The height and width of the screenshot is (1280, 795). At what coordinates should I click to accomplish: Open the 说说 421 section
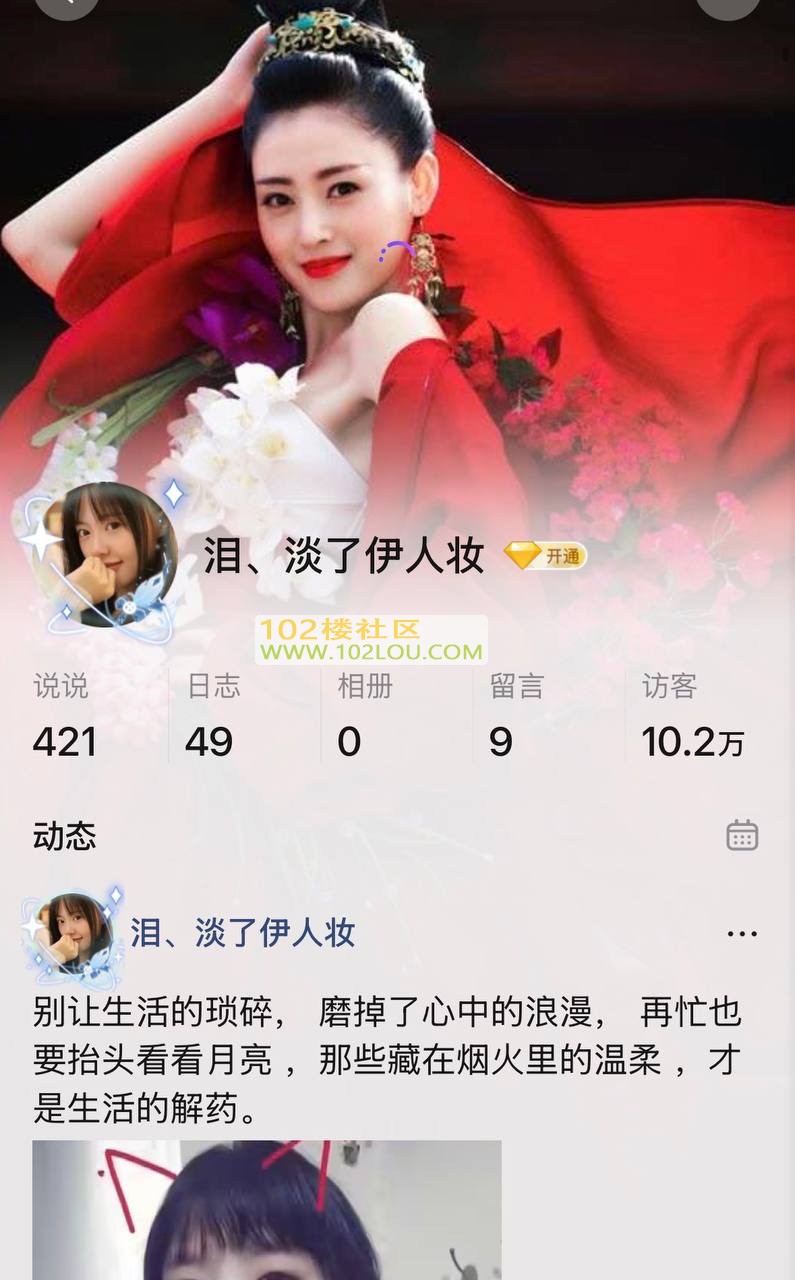point(64,715)
